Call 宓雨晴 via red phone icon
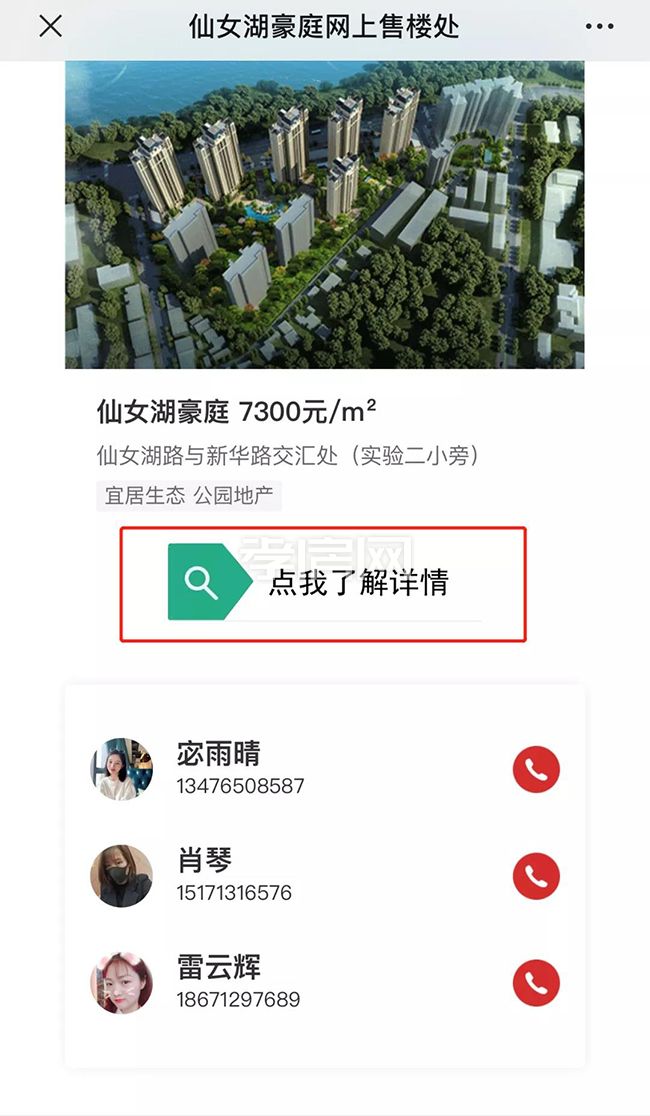Viewport: 650px width, 1116px height. pos(536,769)
